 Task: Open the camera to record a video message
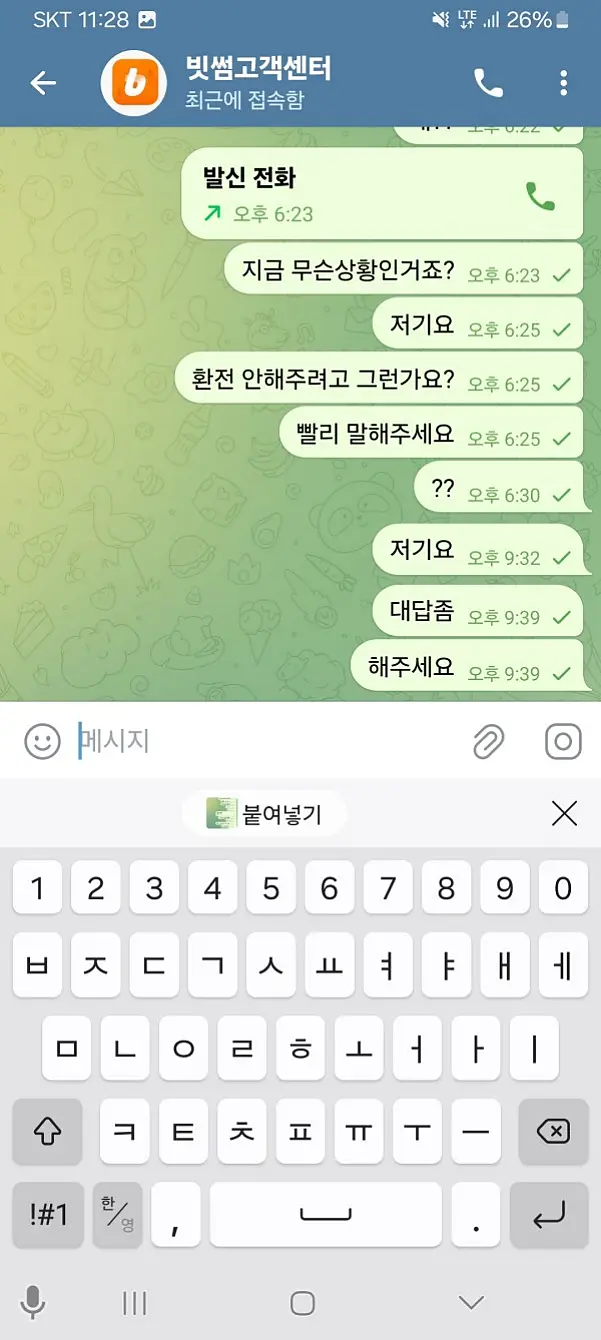pos(563,741)
